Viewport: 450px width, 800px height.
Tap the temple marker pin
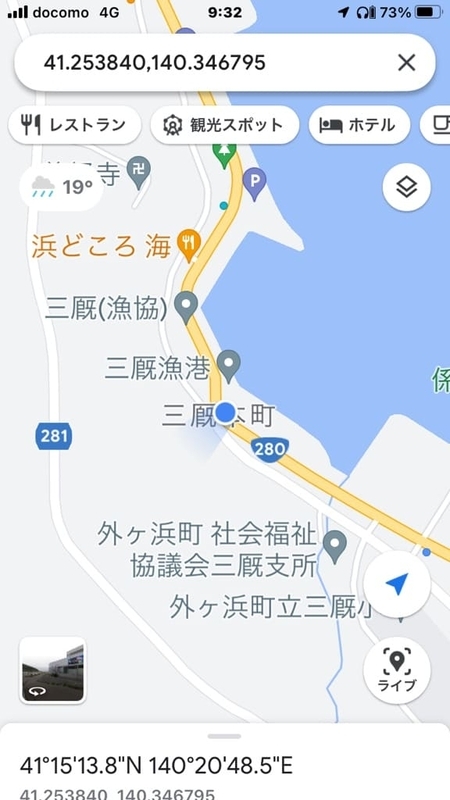pyautogui.click(x=138, y=173)
